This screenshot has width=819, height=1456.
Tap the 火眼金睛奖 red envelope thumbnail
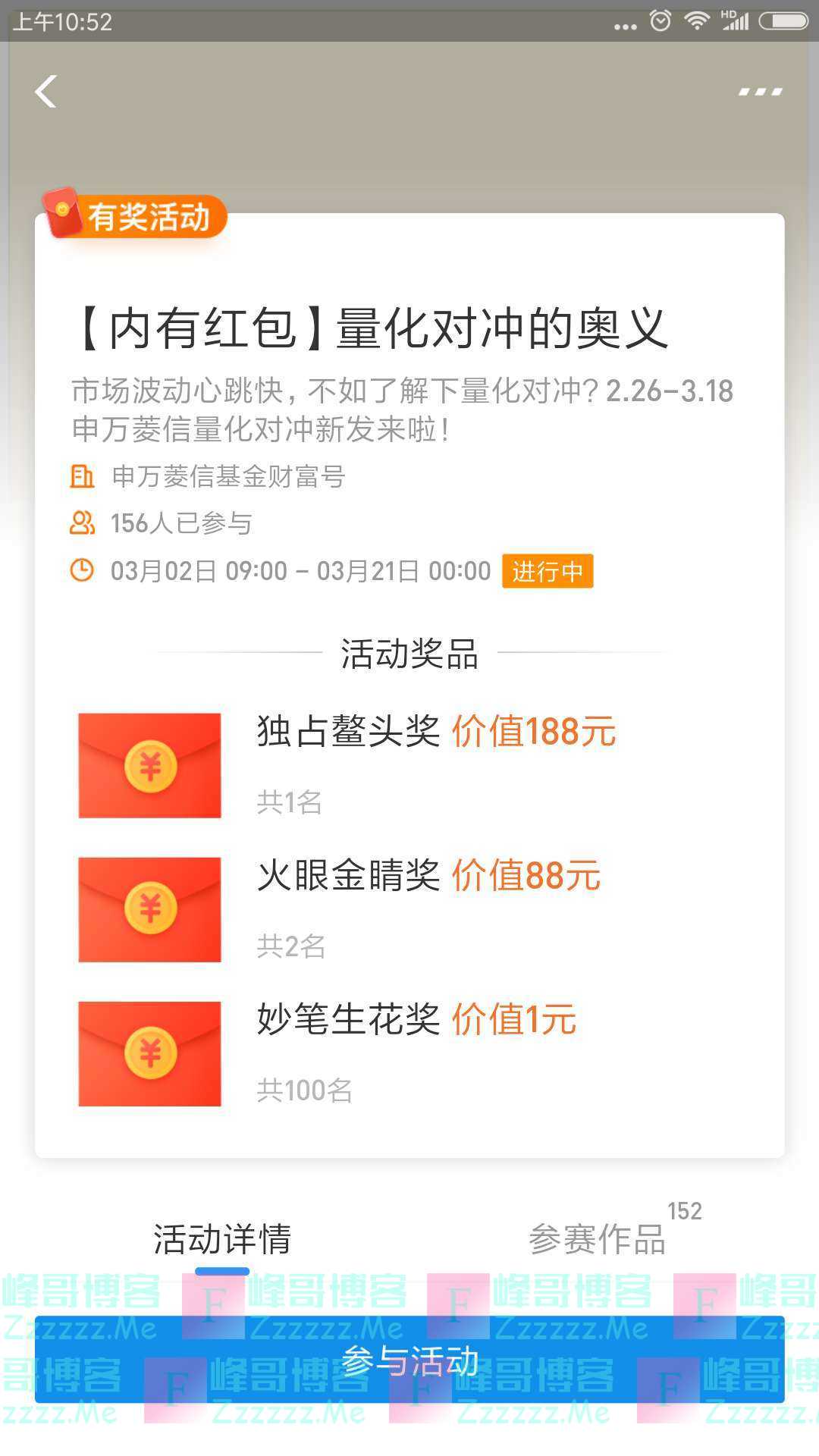tap(149, 908)
